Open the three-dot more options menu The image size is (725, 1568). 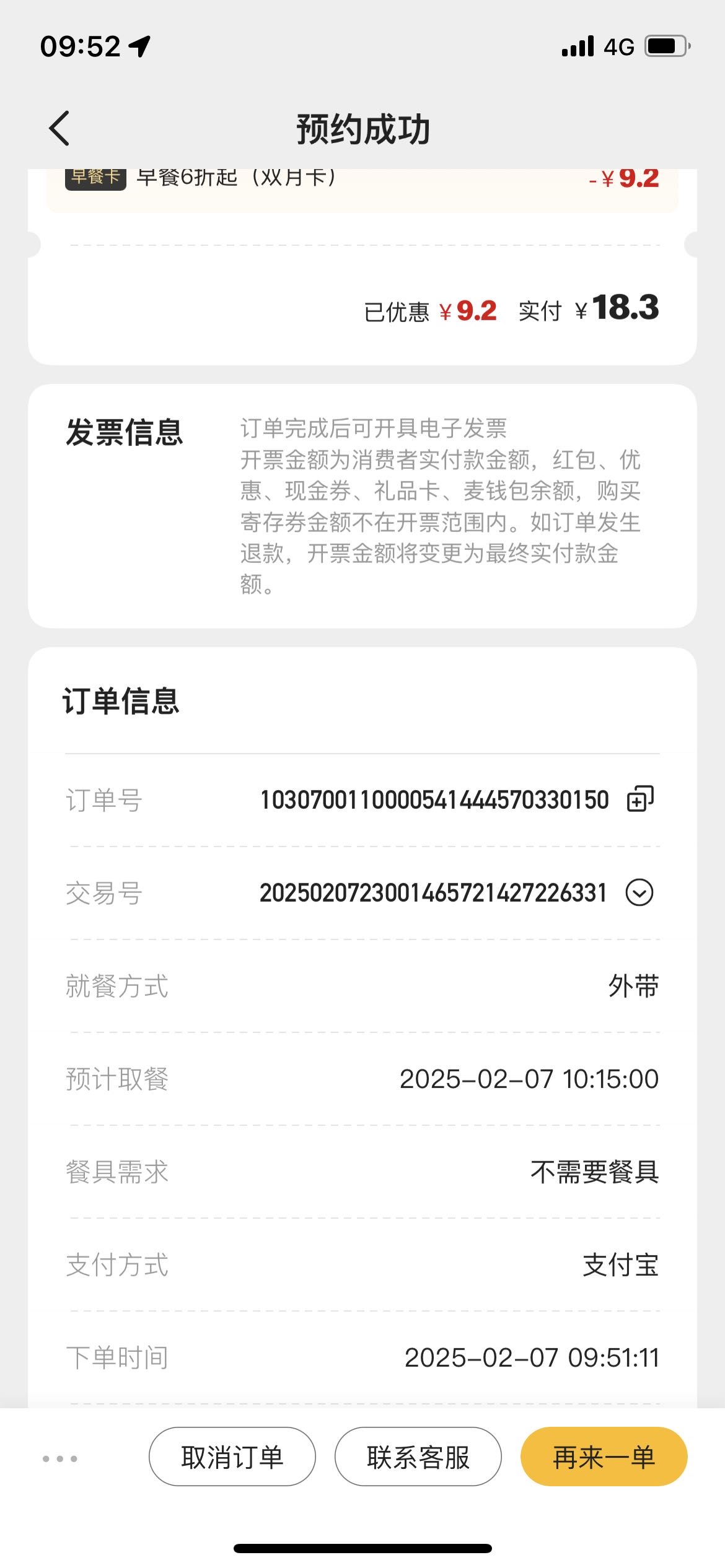[x=60, y=1458]
